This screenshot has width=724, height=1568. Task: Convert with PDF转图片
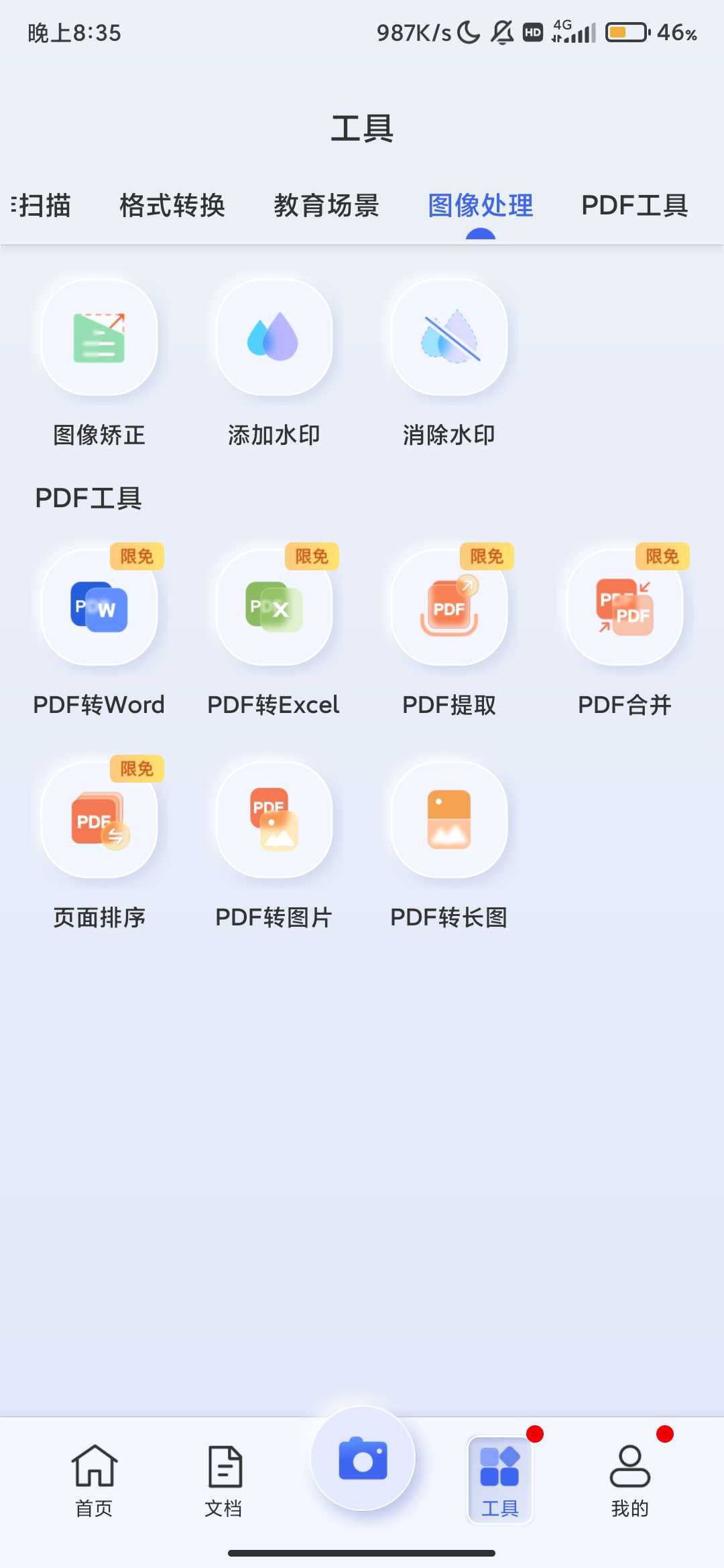click(274, 820)
